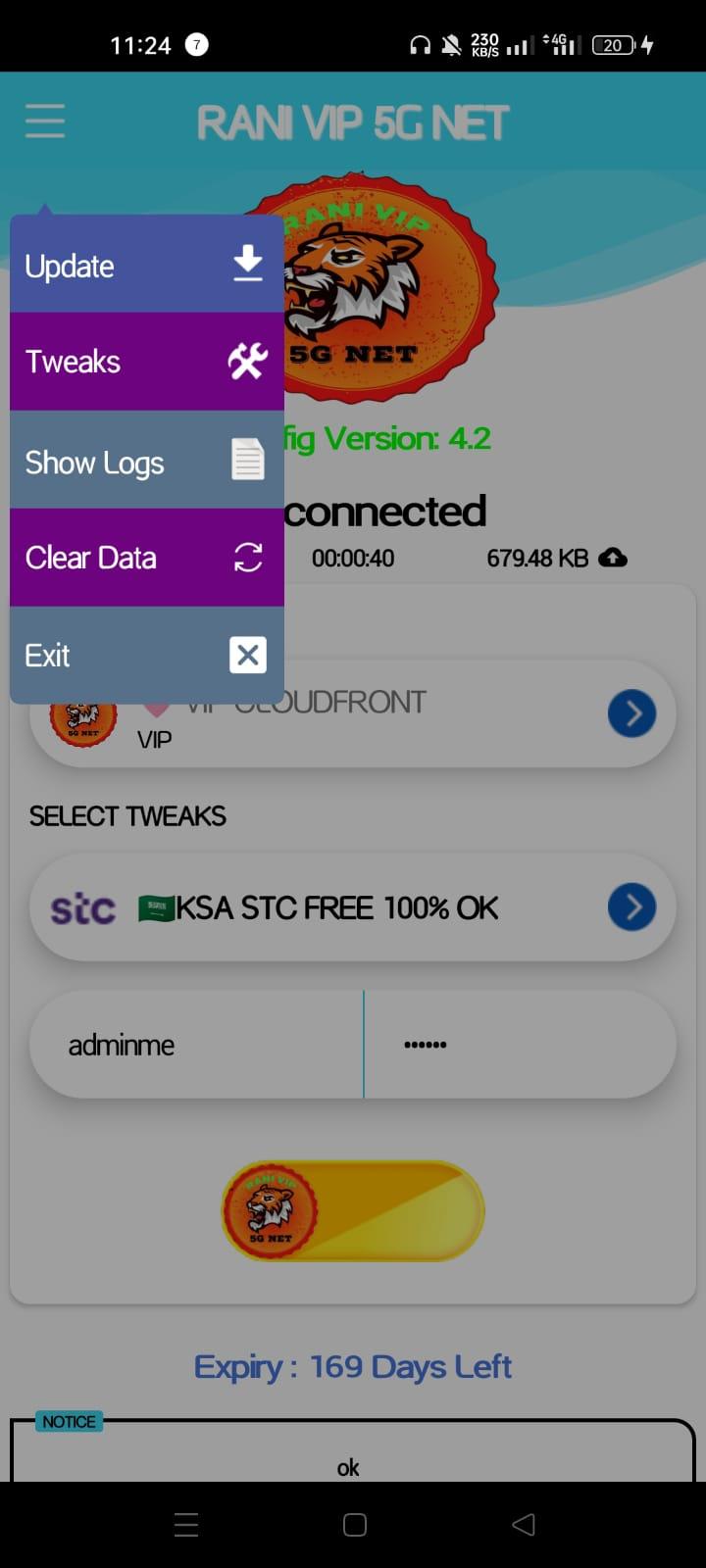Exit the app via the menu

[x=147, y=655]
